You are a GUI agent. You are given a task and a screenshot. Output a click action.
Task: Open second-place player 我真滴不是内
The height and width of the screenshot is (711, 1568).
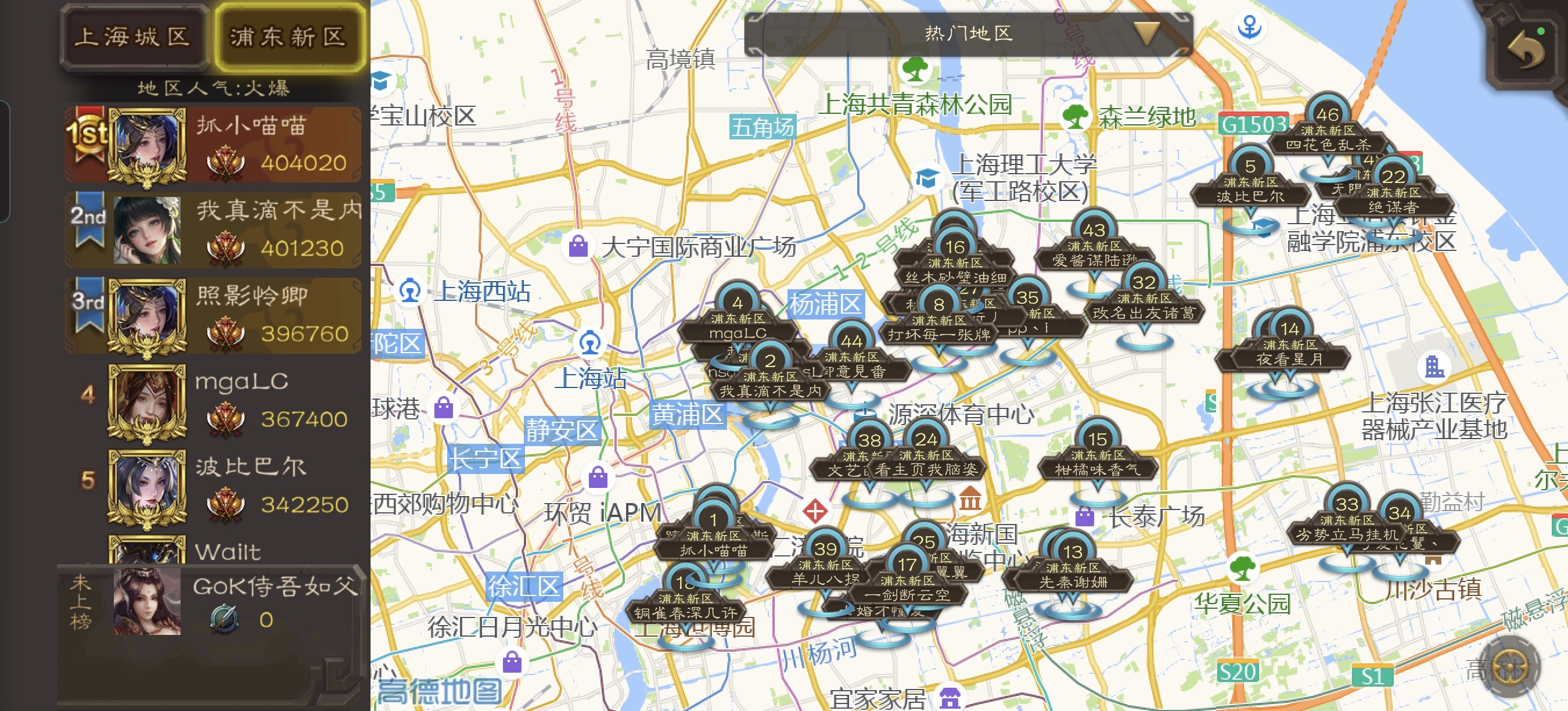pyautogui.click(x=214, y=230)
